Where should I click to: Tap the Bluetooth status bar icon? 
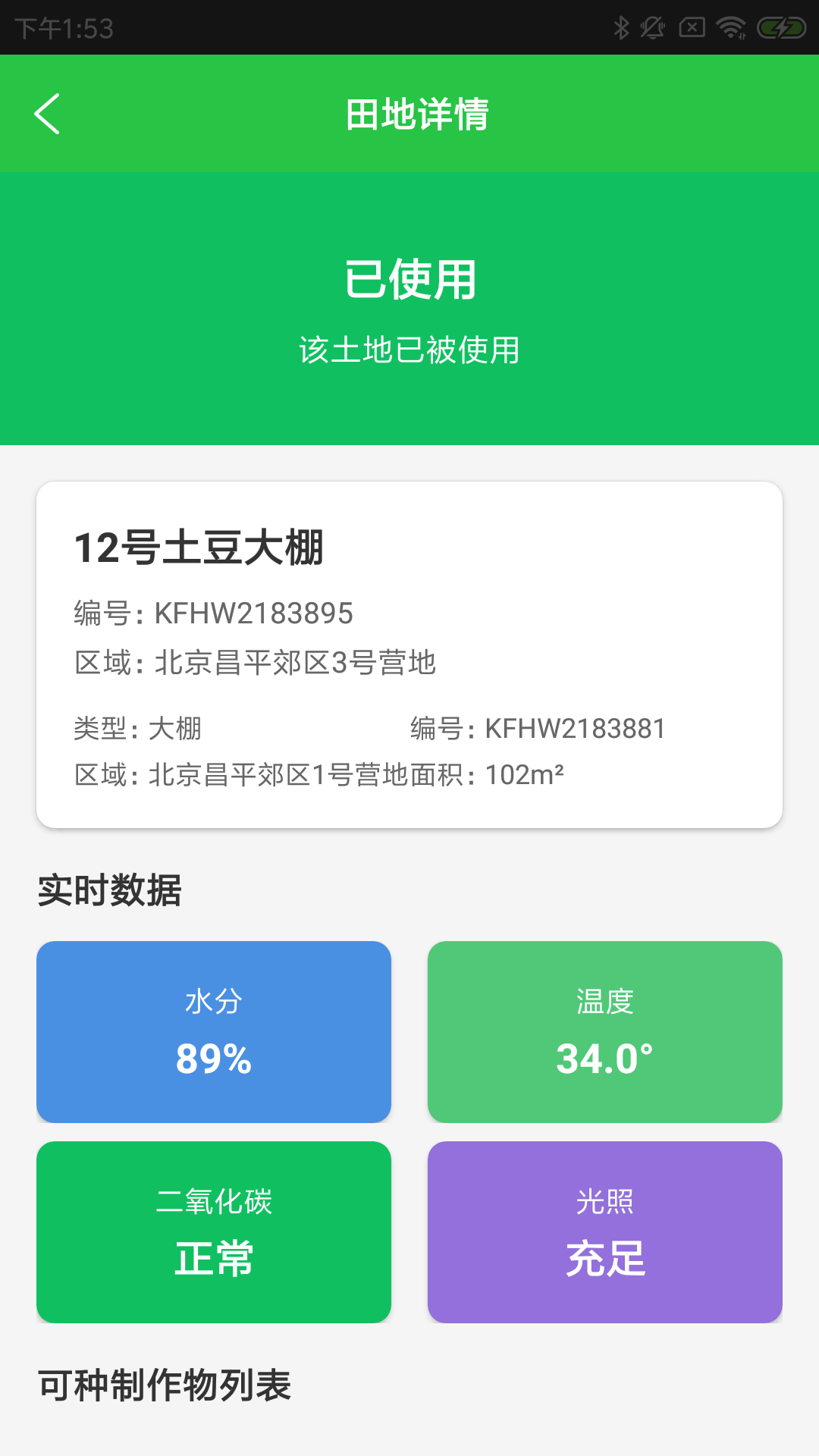620,27
